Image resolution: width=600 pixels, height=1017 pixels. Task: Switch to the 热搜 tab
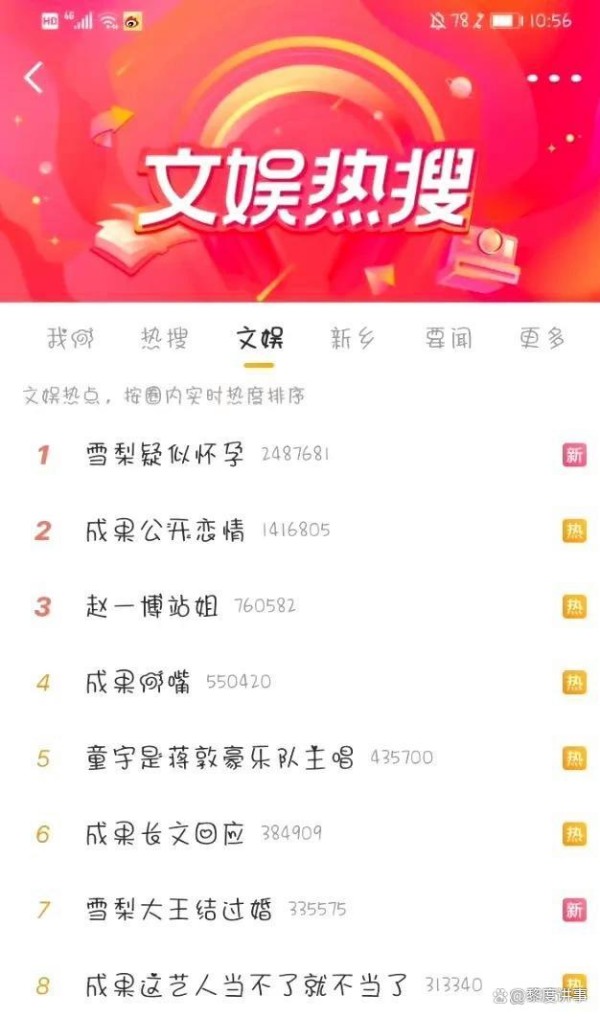pyautogui.click(x=165, y=338)
